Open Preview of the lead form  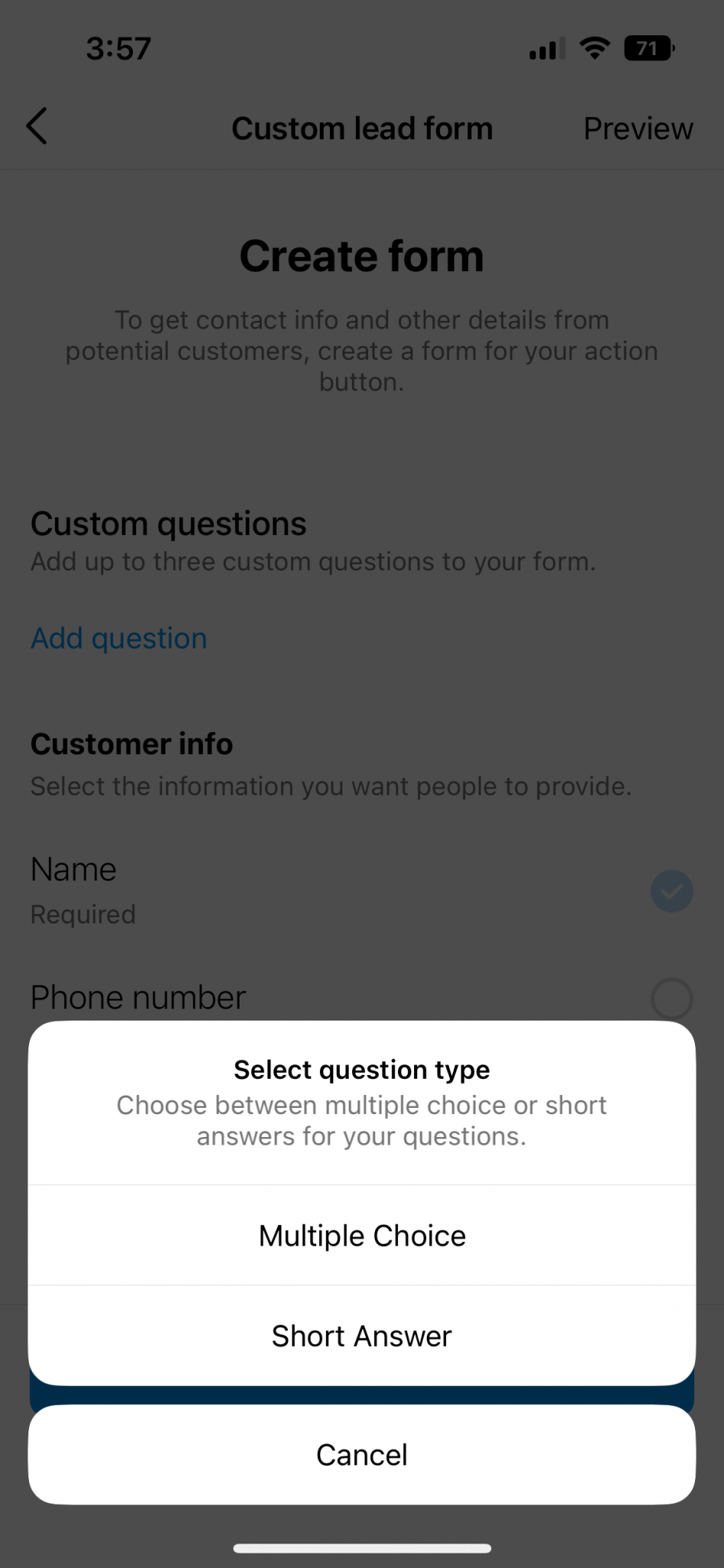tap(638, 128)
